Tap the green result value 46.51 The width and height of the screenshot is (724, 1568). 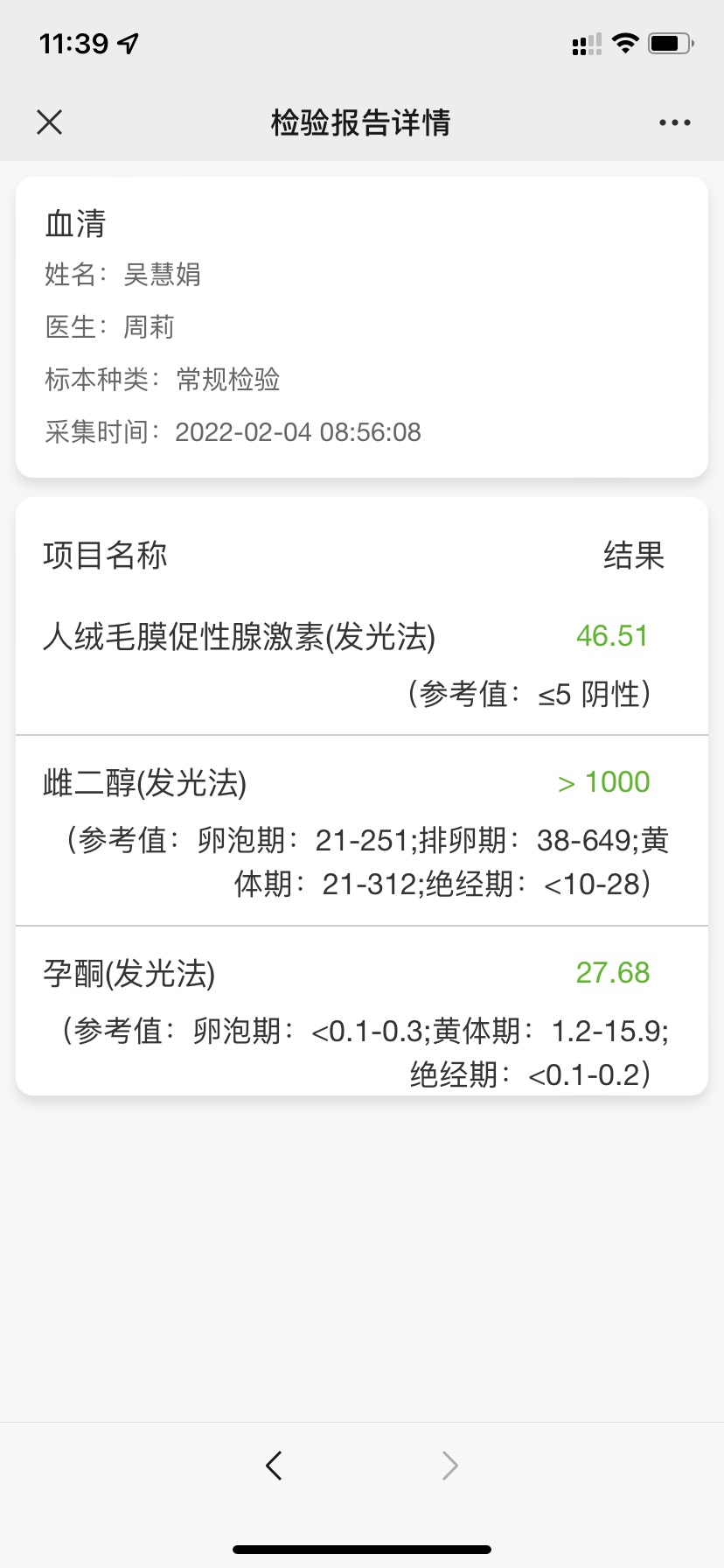(x=612, y=636)
